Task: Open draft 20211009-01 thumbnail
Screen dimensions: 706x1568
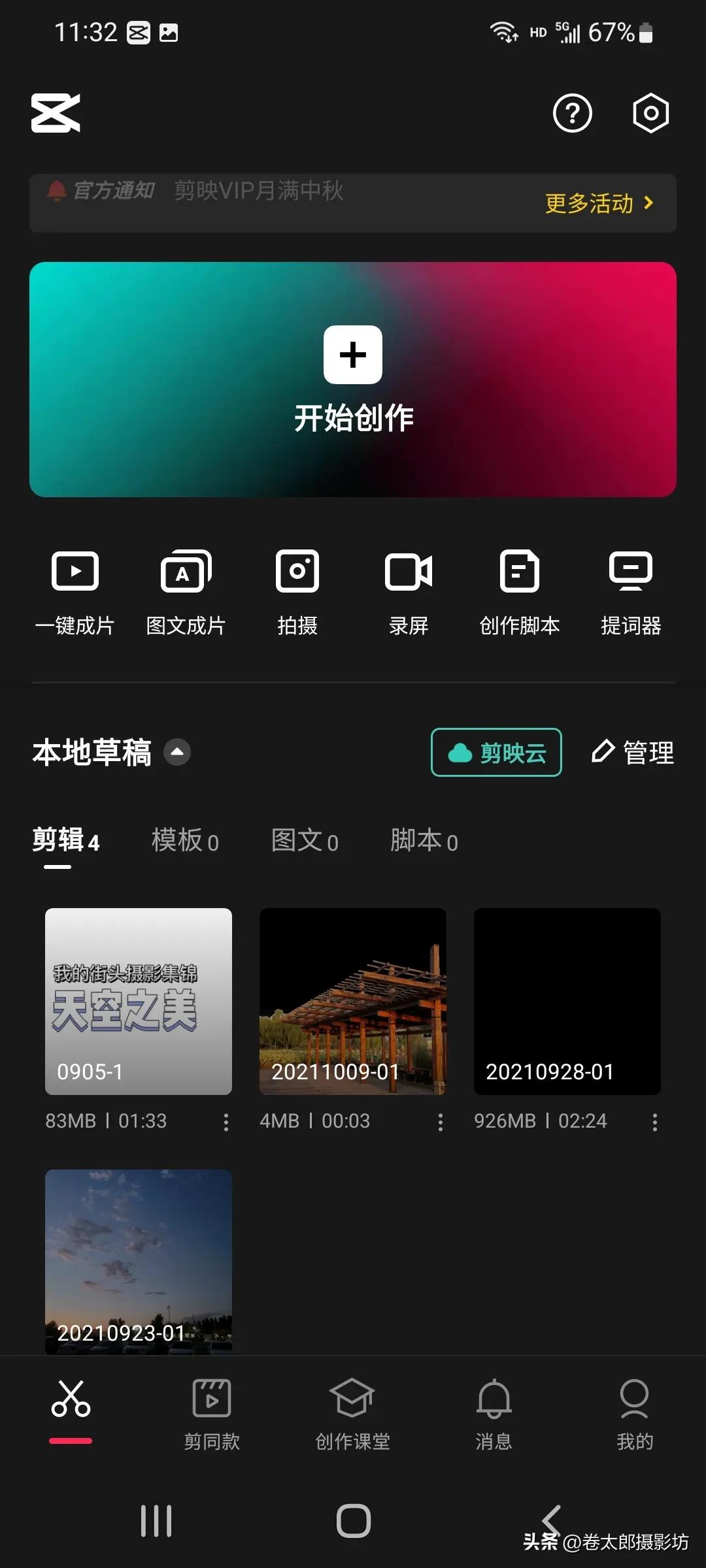Action: coord(352,1003)
